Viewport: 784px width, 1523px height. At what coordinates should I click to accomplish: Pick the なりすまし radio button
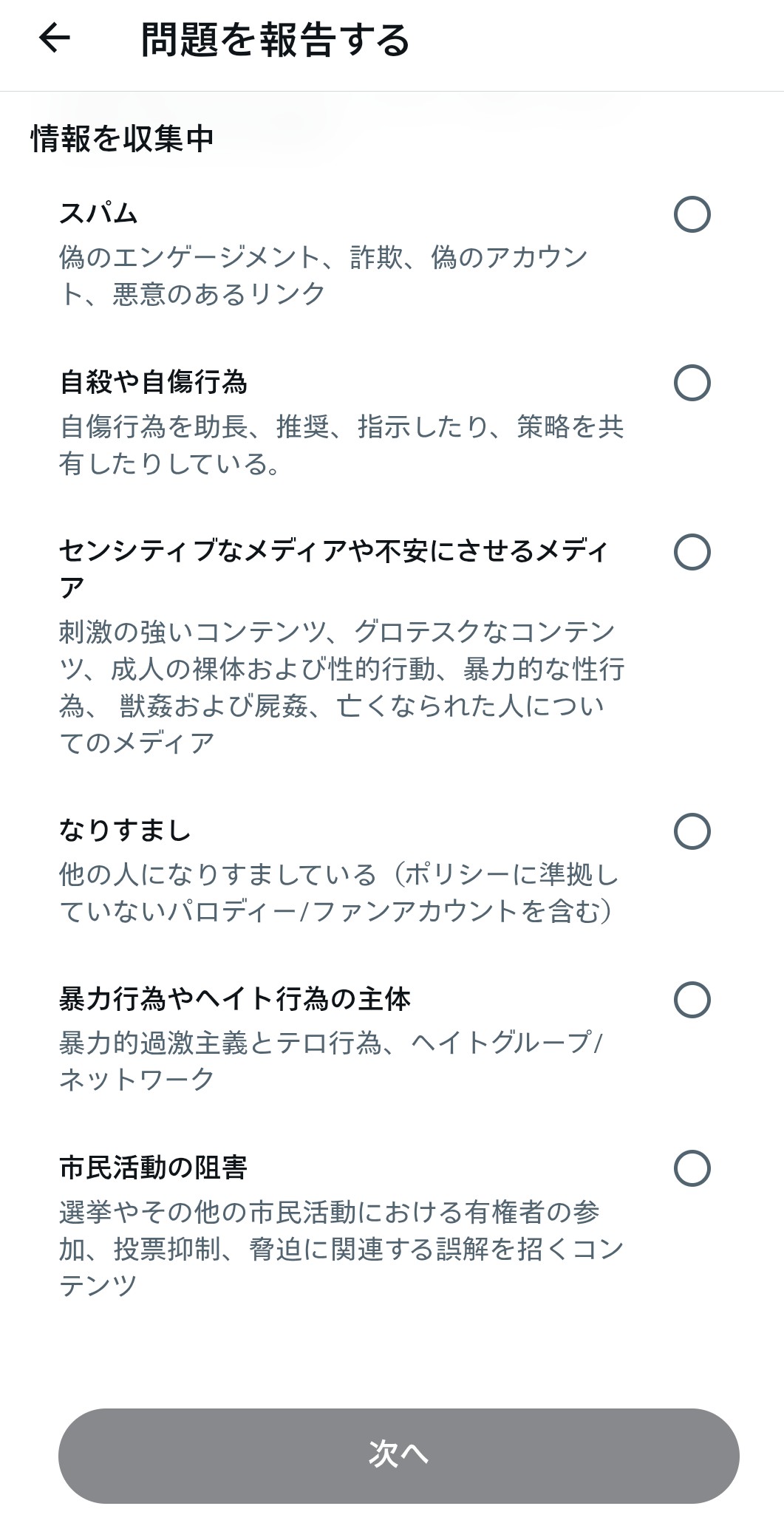click(692, 831)
